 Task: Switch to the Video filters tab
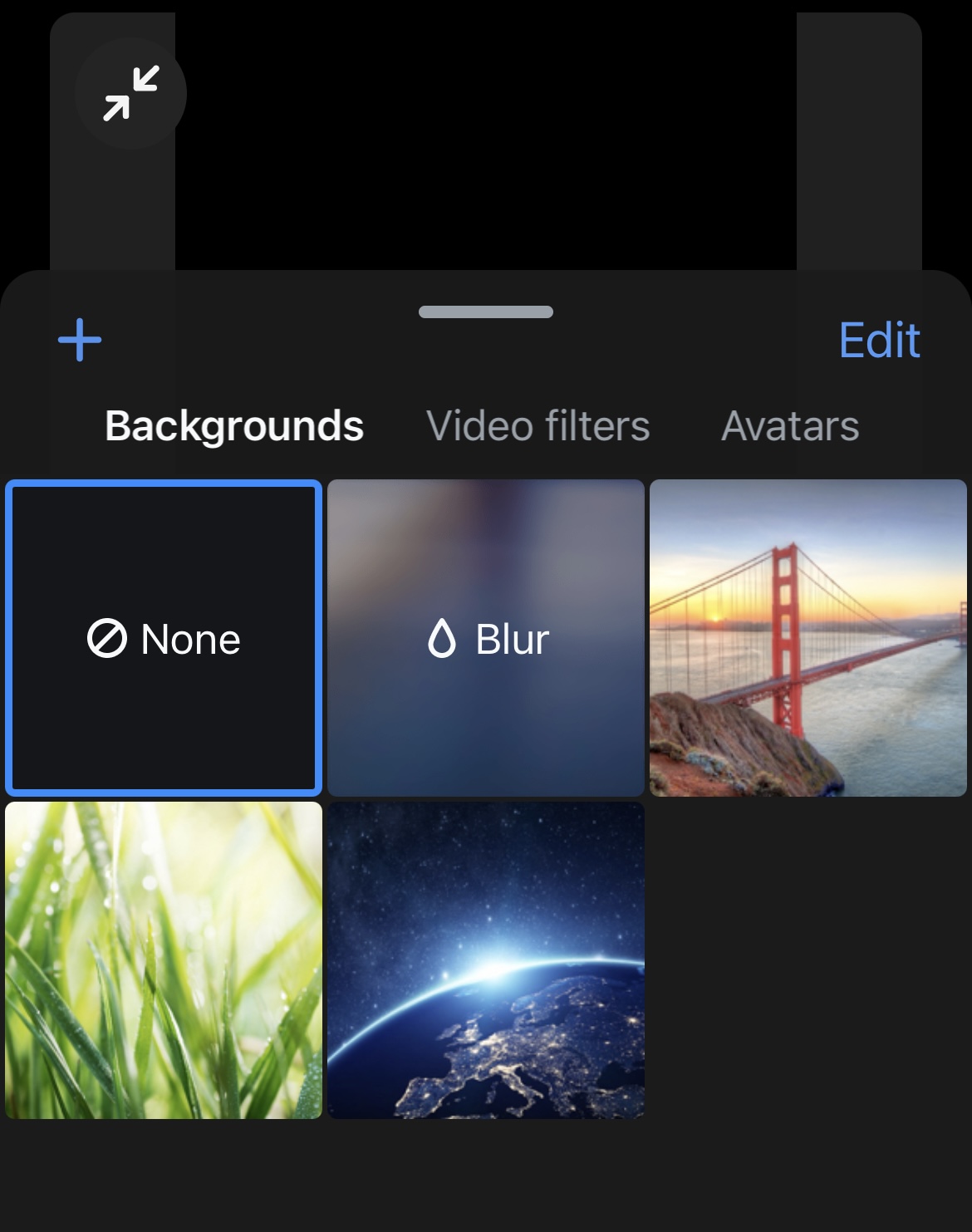pos(538,426)
